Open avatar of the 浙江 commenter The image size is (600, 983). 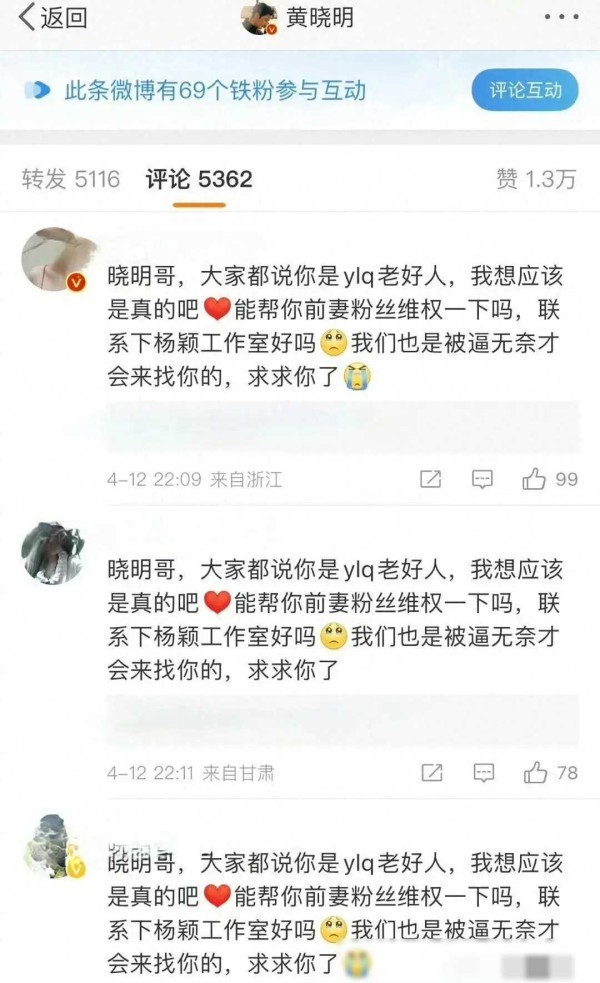(54, 260)
